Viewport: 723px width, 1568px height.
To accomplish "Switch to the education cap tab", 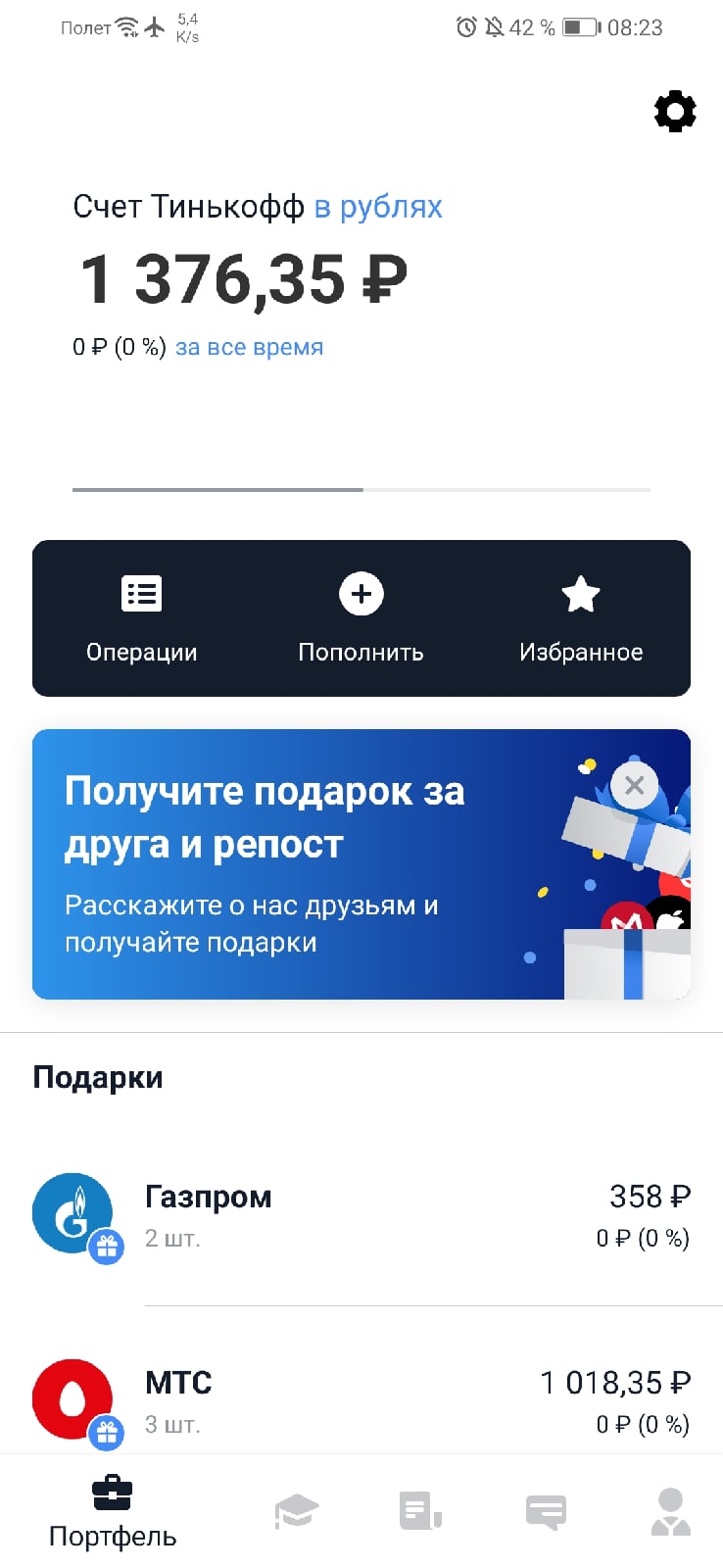I will pyautogui.click(x=296, y=1511).
